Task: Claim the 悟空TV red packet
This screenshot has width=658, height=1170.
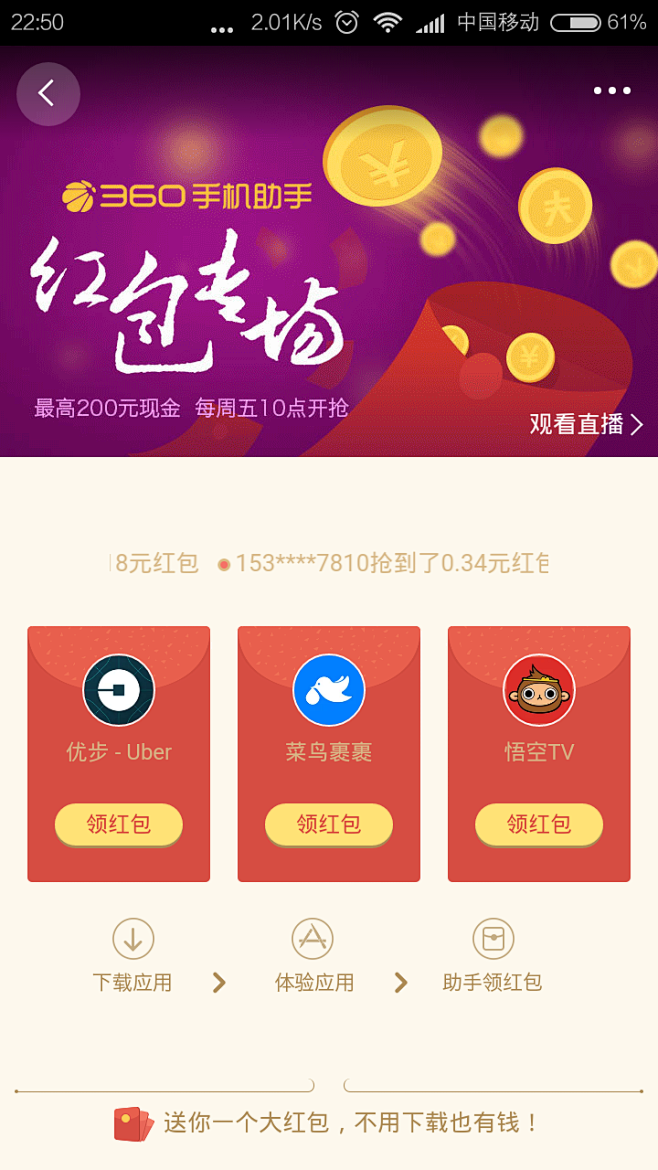Action: [x=538, y=824]
